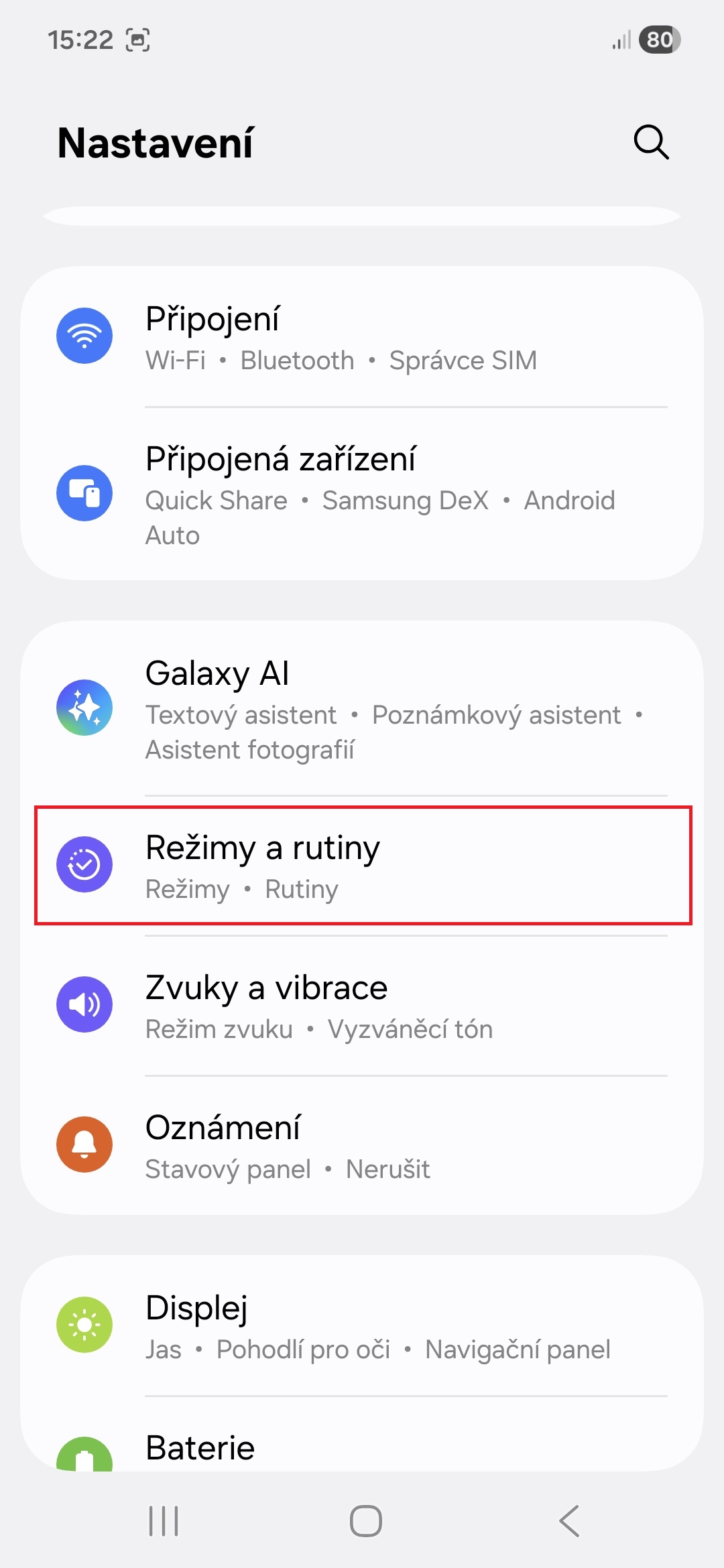Open Zvuky a vibrace settings
Image resolution: width=724 pixels, height=1568 pixels.
[x=362, y=1005]
